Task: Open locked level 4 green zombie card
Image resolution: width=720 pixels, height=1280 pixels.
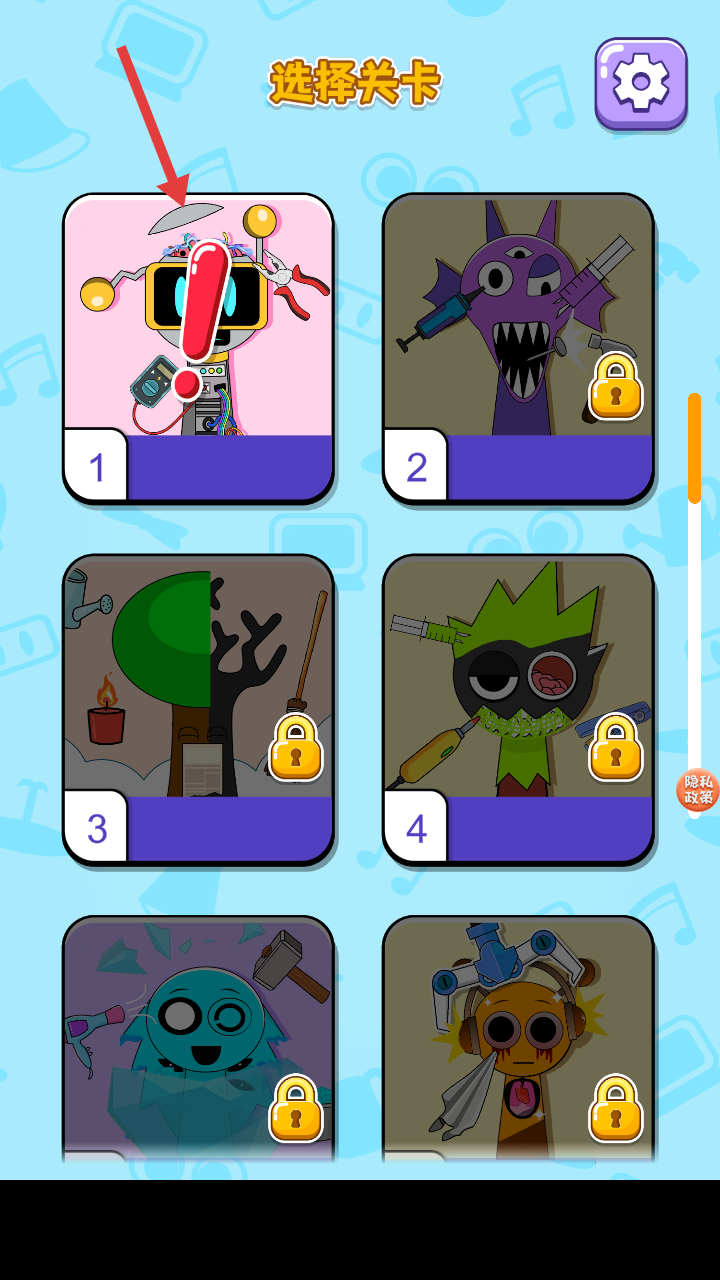Action: 518,709
